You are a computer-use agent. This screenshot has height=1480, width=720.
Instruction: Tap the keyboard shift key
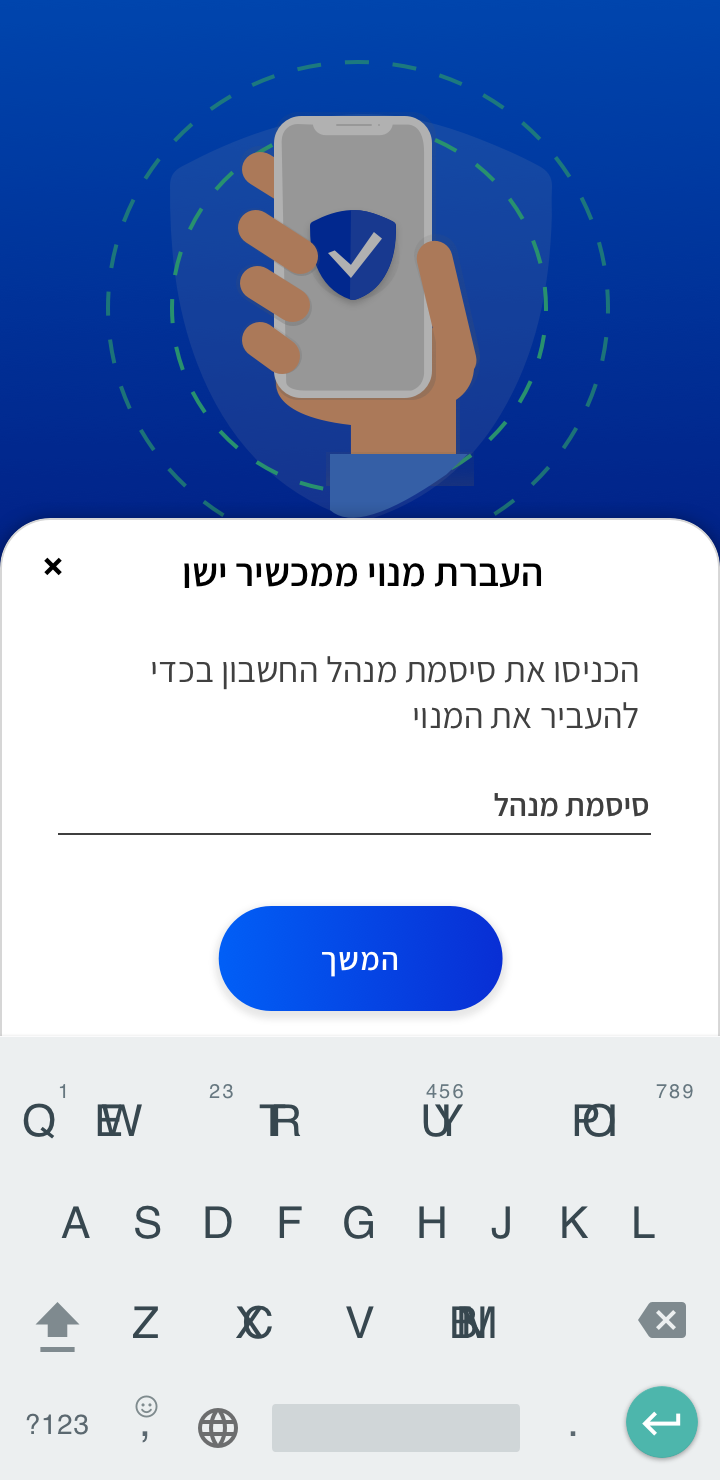(57, 1323)
